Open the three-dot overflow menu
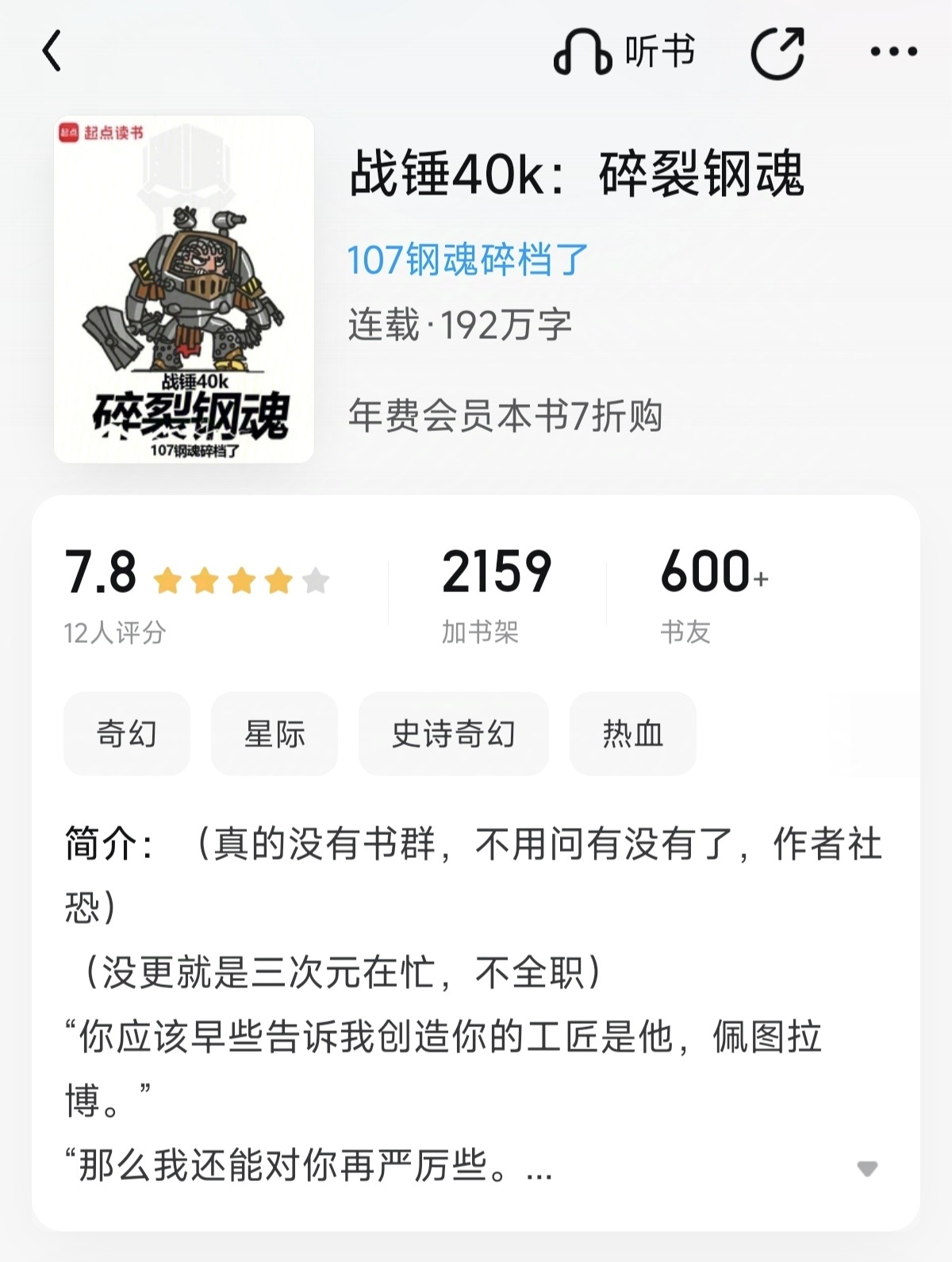Viewport: 952px width, 1262px height. coord(893,52)
